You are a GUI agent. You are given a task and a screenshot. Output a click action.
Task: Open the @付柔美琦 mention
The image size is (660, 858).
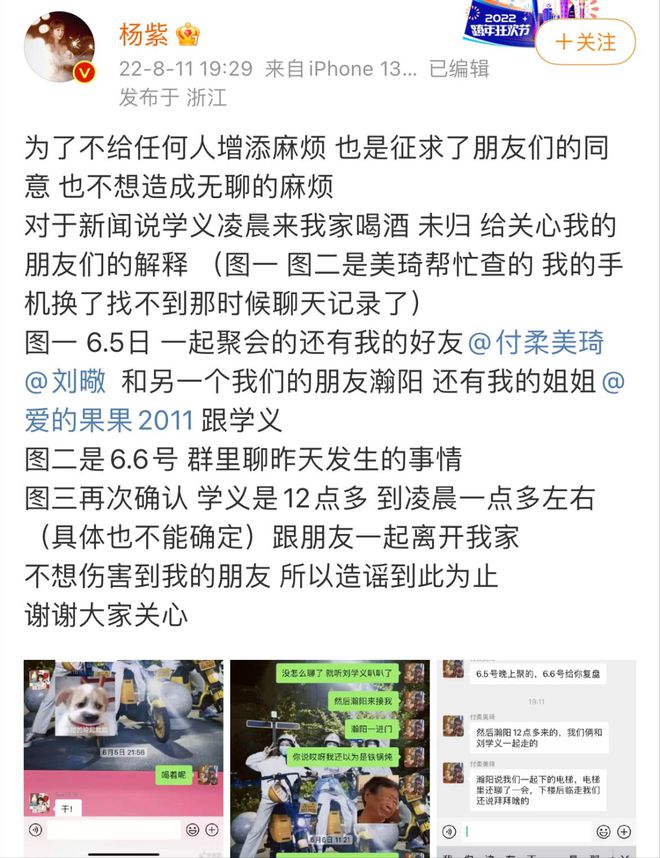536,343
